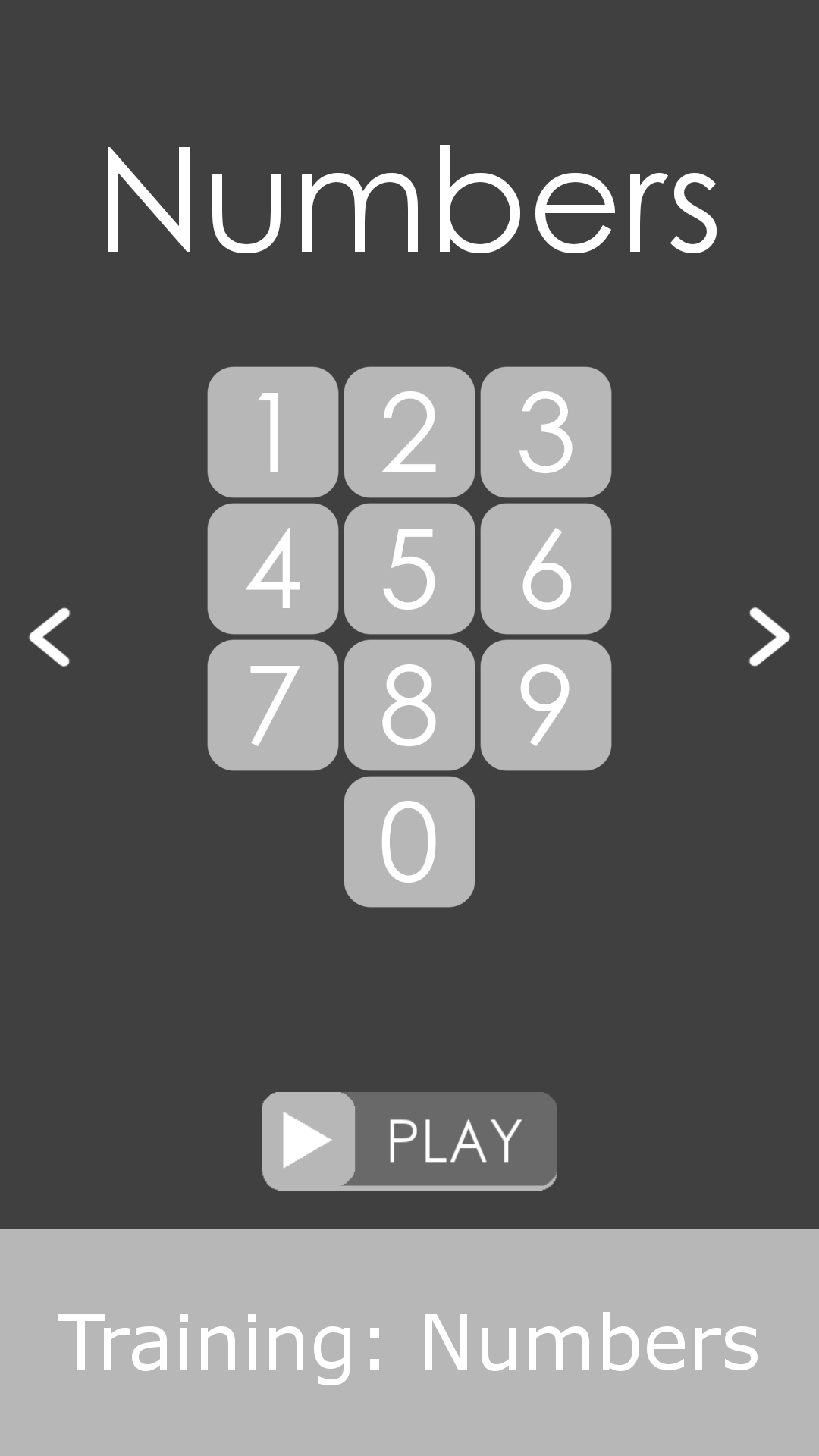819x1456 pixels.
Task: Tap the number 0 tile
Action: click(x=409, y=842)
